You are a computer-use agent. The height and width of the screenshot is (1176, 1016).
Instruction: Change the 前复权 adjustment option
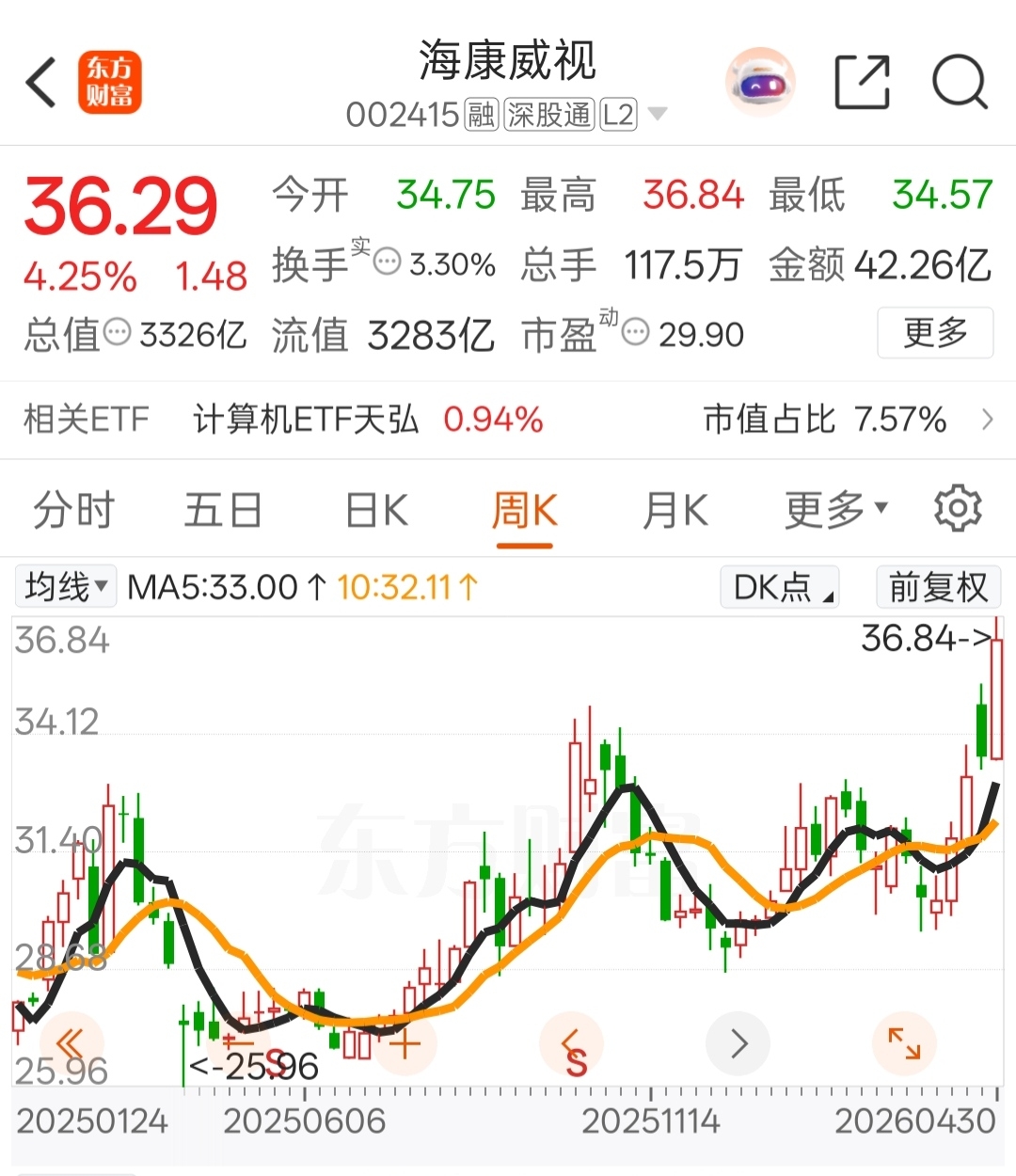pos(938,587)
